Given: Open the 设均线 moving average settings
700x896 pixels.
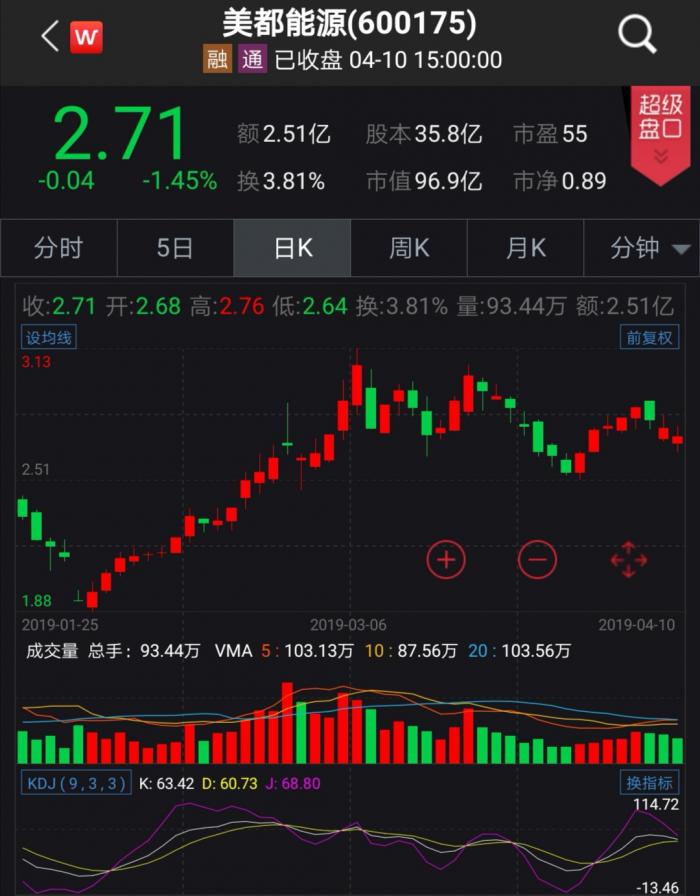Looking at the screenshot, I should (x=49, y=338).
